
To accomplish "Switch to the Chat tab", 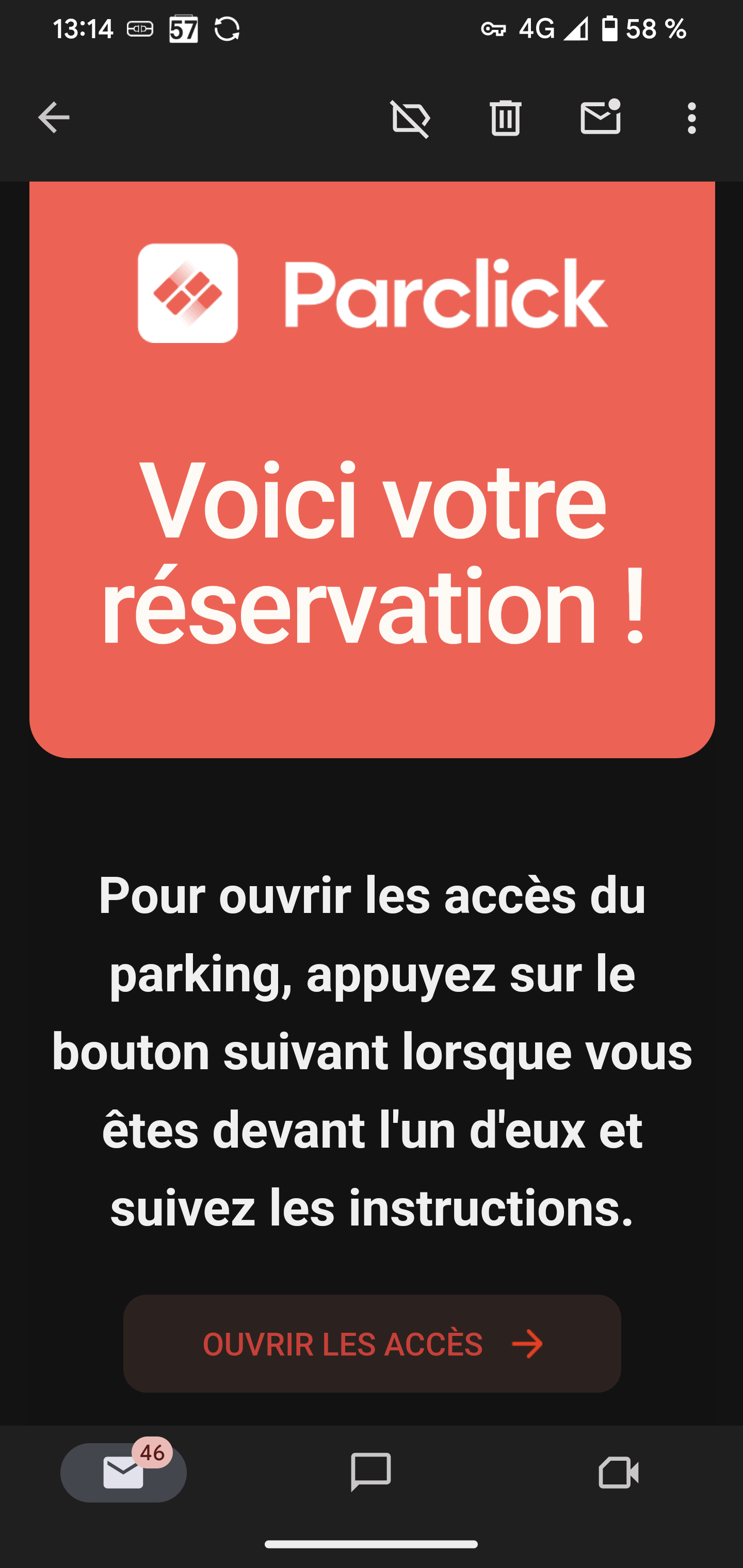I will (371, 1473).
